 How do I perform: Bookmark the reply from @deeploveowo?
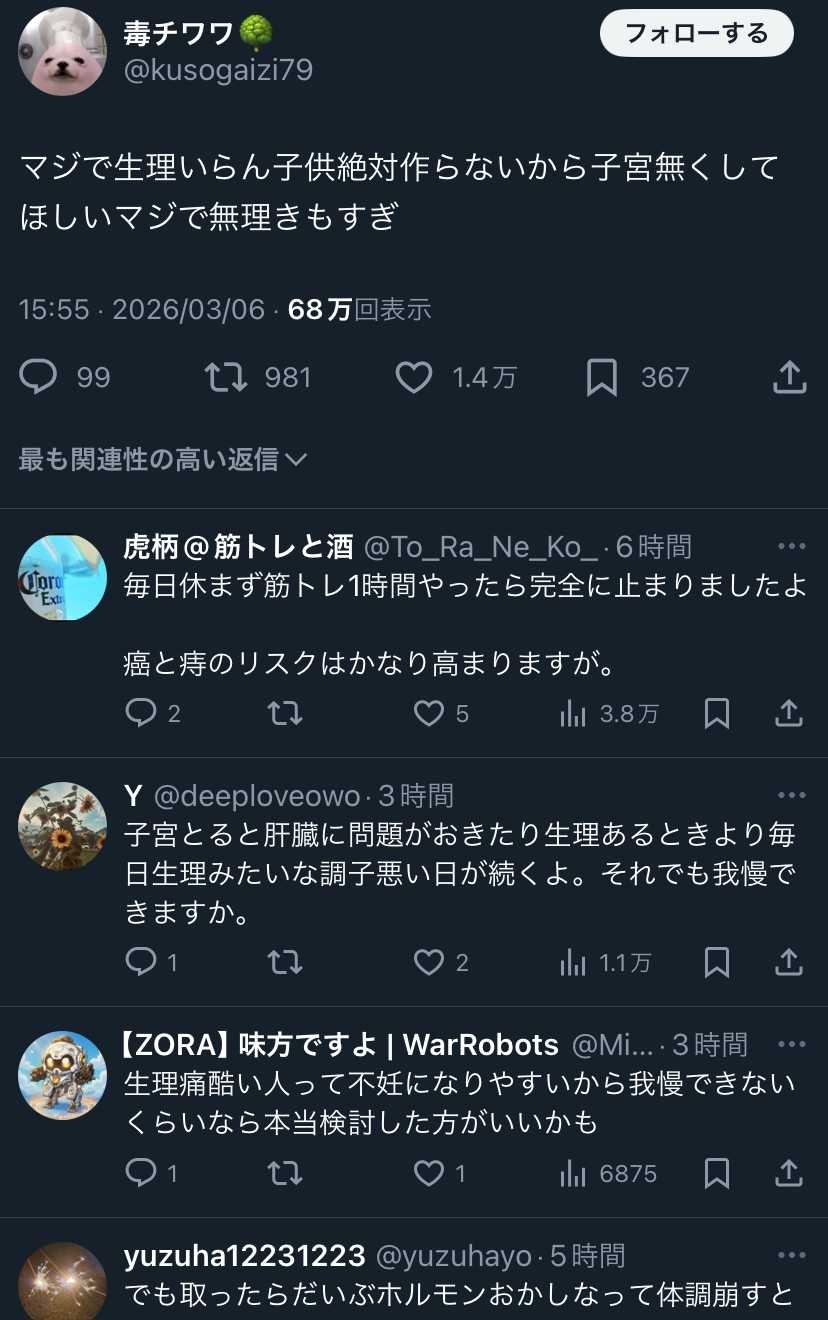click(x=717, y=962)
